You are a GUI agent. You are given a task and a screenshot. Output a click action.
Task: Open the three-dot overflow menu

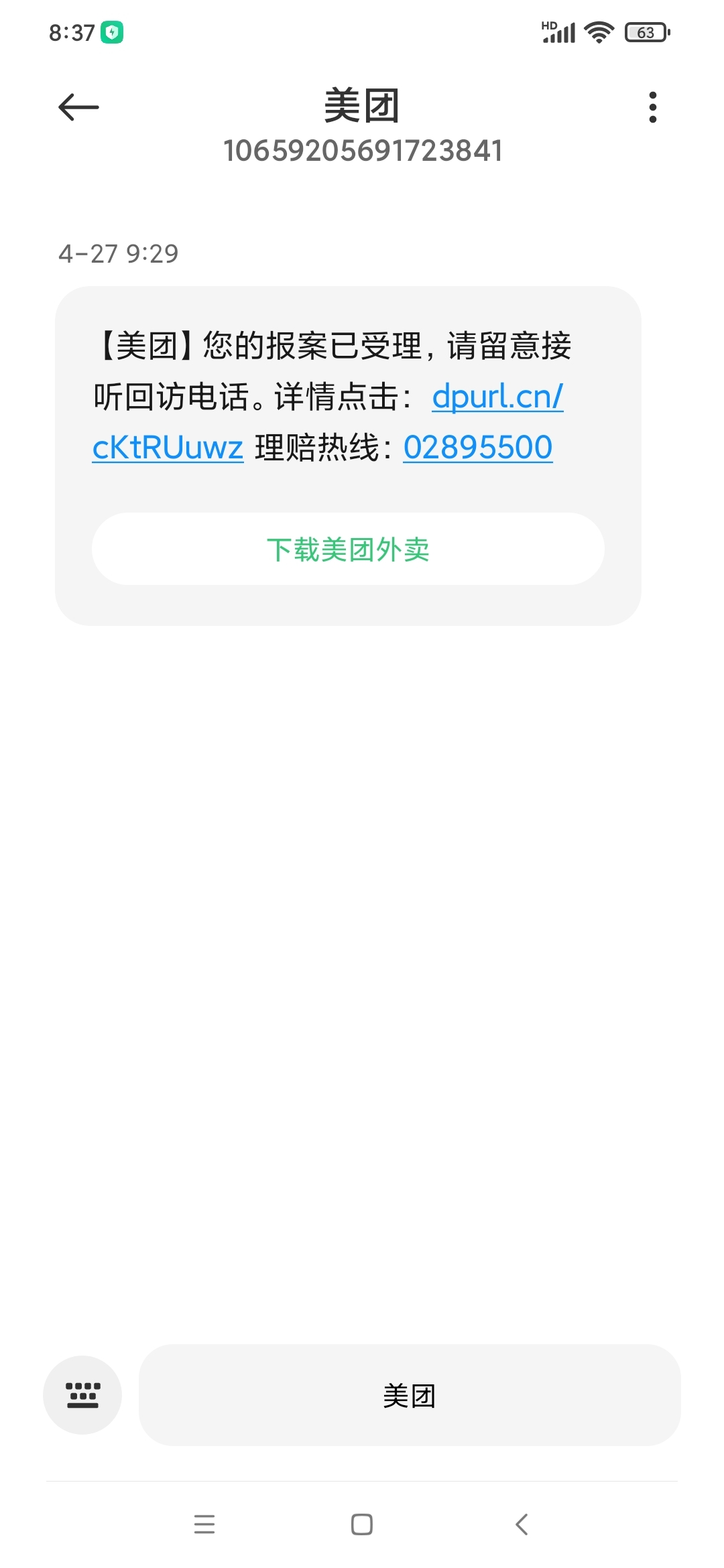(x=652, y=107)
